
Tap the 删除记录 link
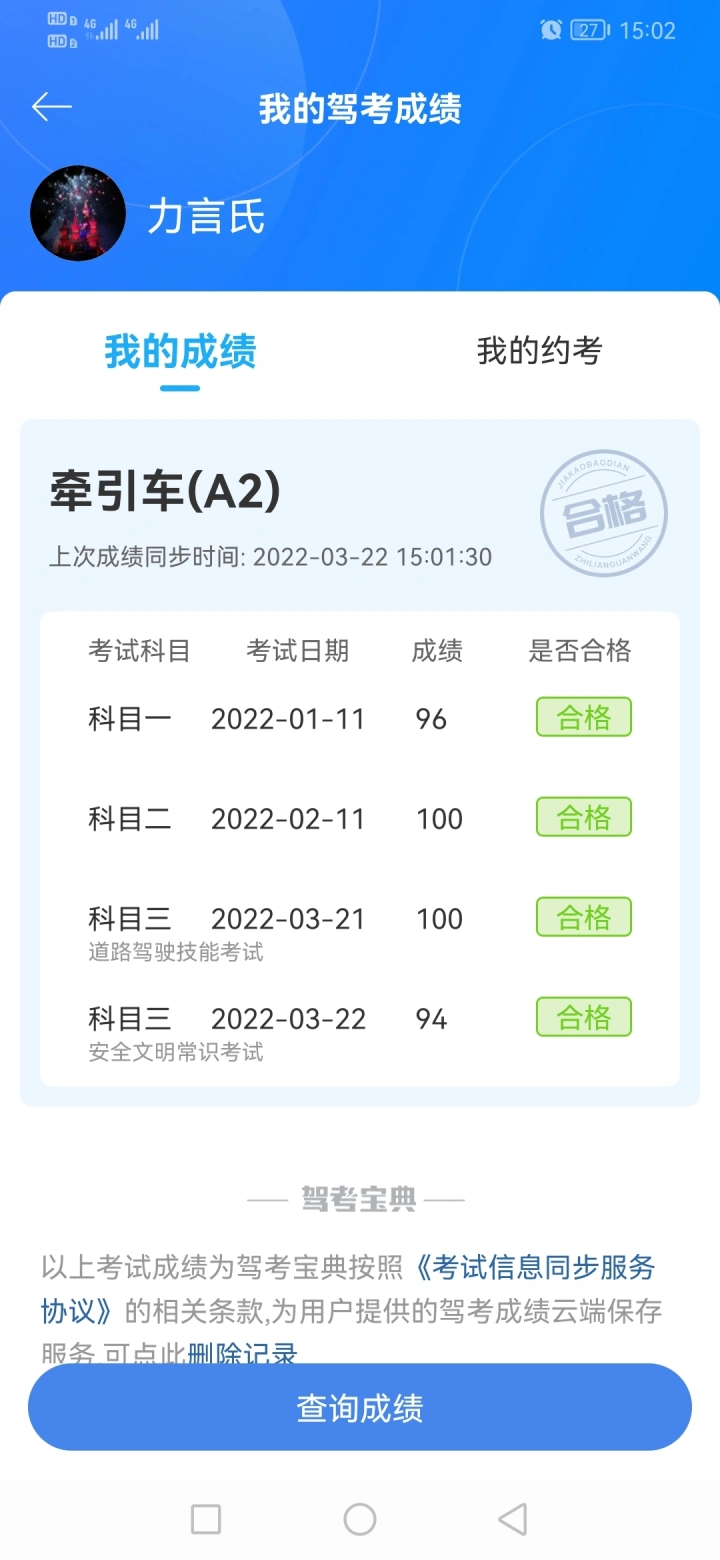tap(243, 1353)
